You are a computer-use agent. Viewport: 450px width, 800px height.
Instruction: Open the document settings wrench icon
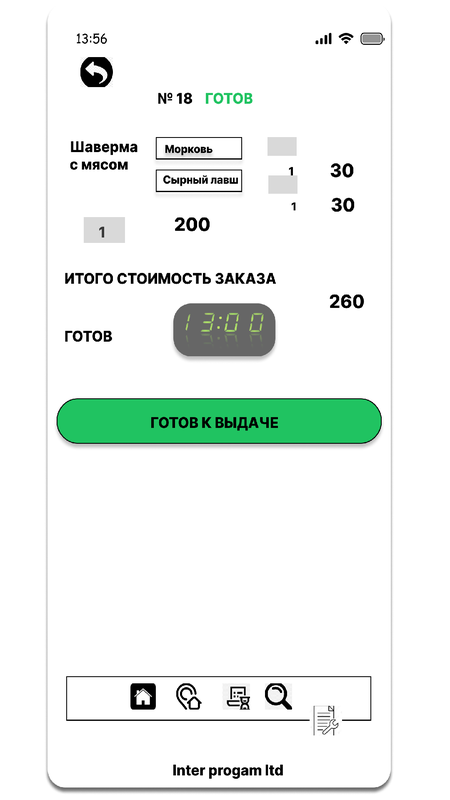[327, 720]
